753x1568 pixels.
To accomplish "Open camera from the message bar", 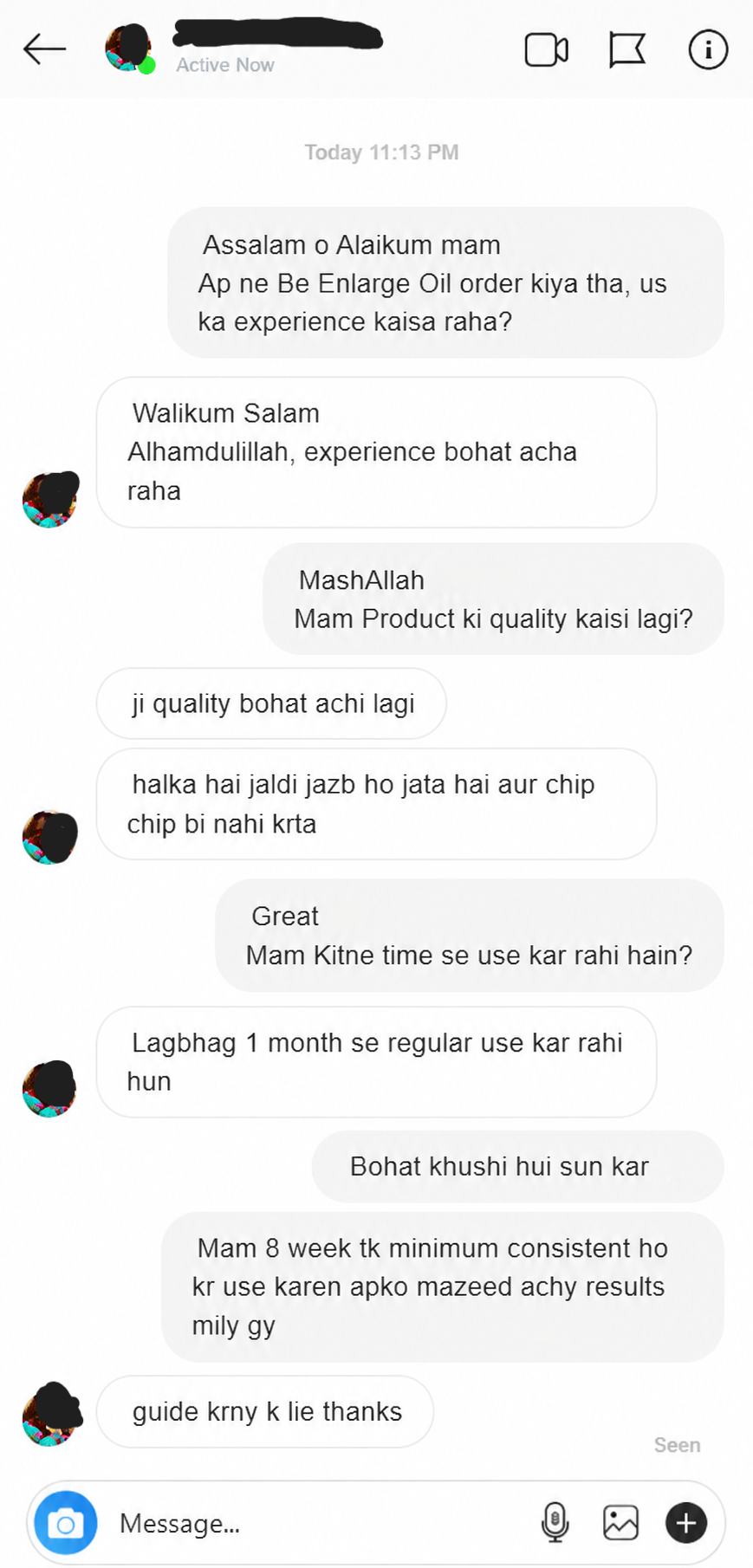I will pos(66,1522).
